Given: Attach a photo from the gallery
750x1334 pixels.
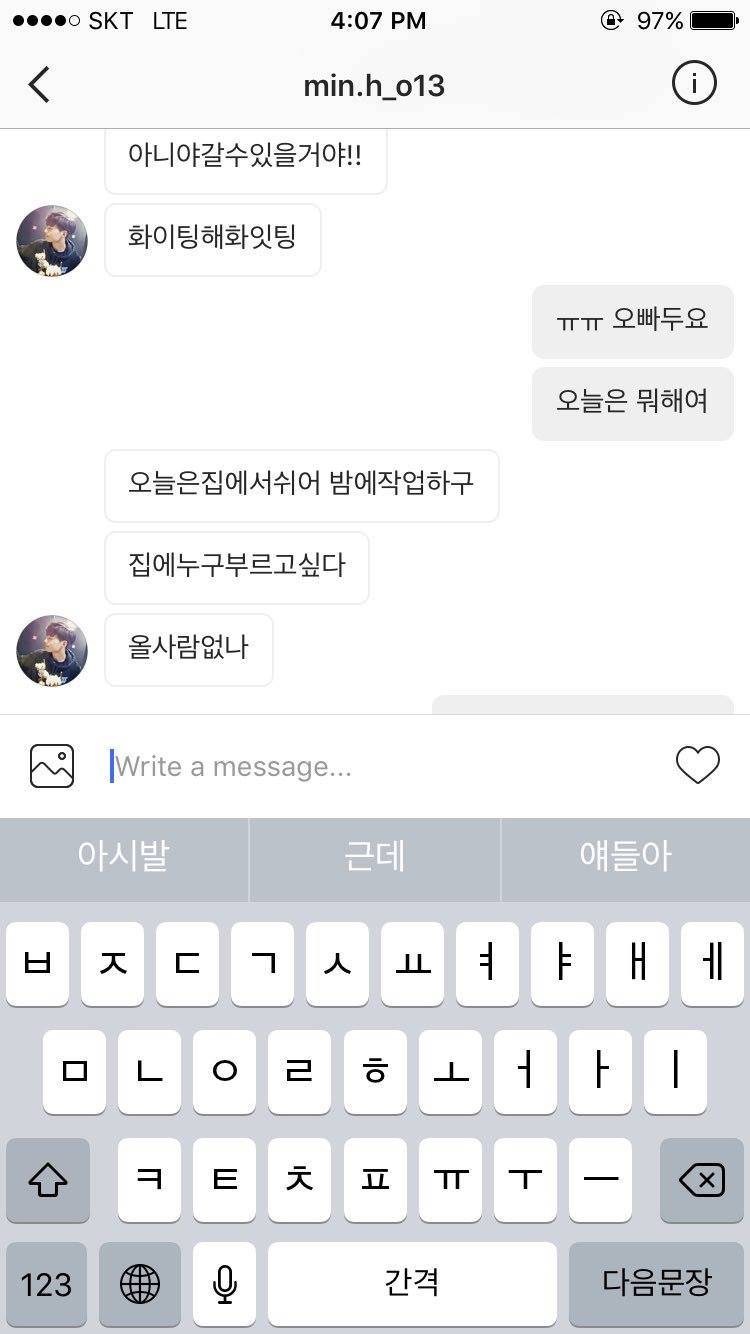Looking at the screenshot, I should click(52, 766).
